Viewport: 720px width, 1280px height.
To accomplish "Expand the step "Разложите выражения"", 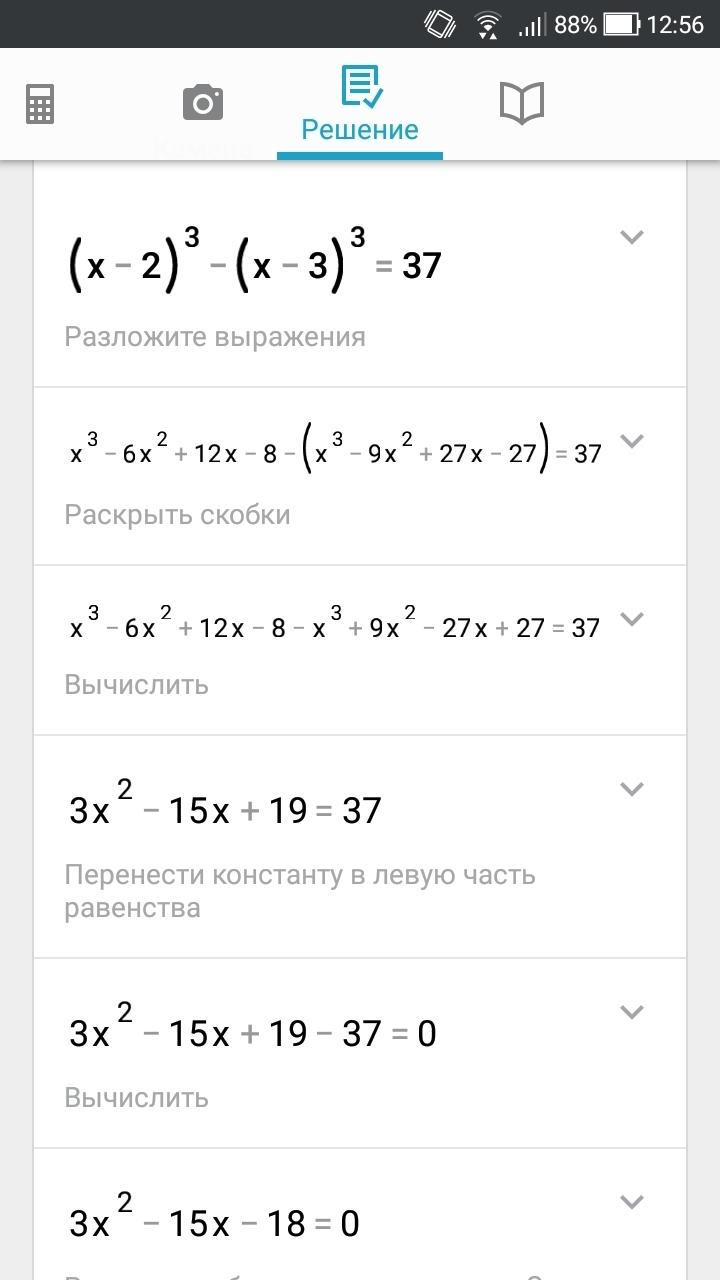I will (x=631, y=237).
